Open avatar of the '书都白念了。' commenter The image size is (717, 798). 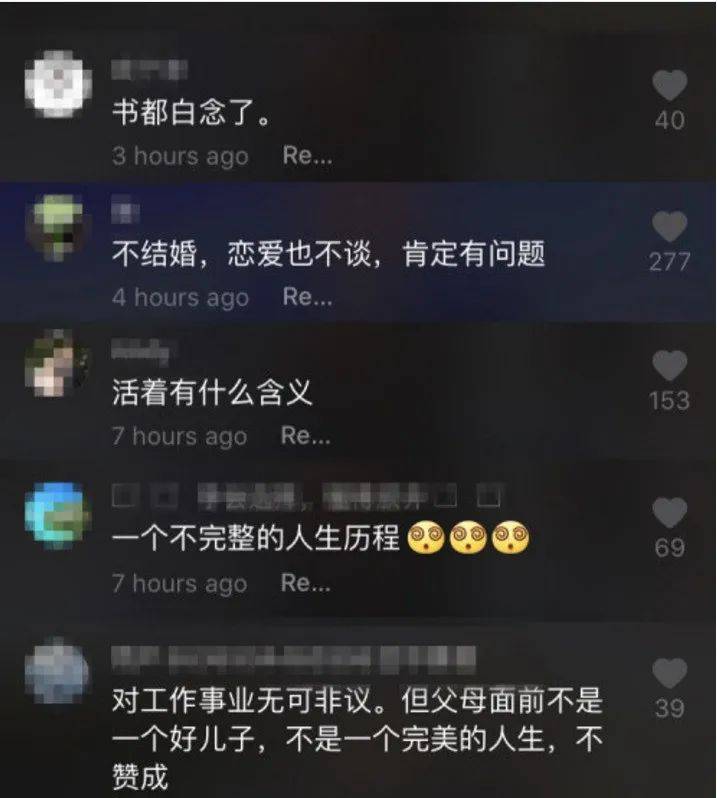pyautogui.click(x=58, y=87)
